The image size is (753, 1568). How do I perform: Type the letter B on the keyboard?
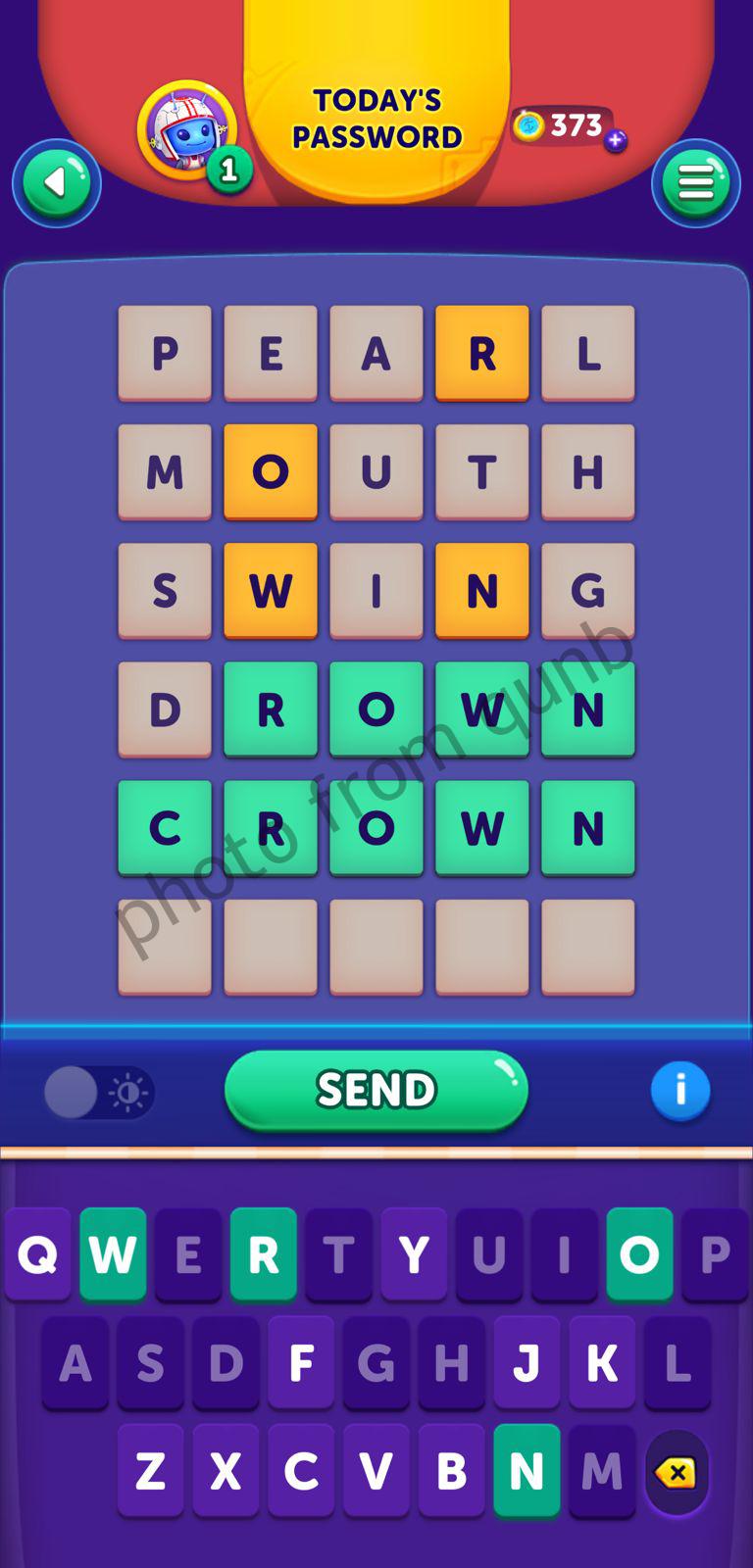451,1470
